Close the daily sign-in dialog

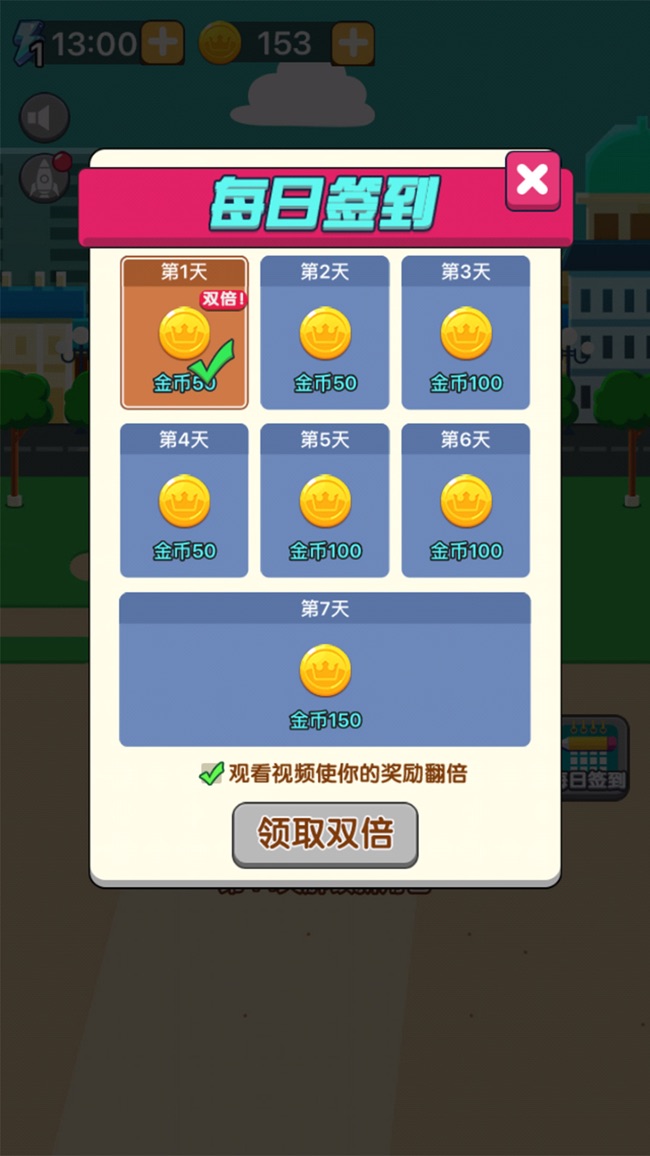pos(532,180)
